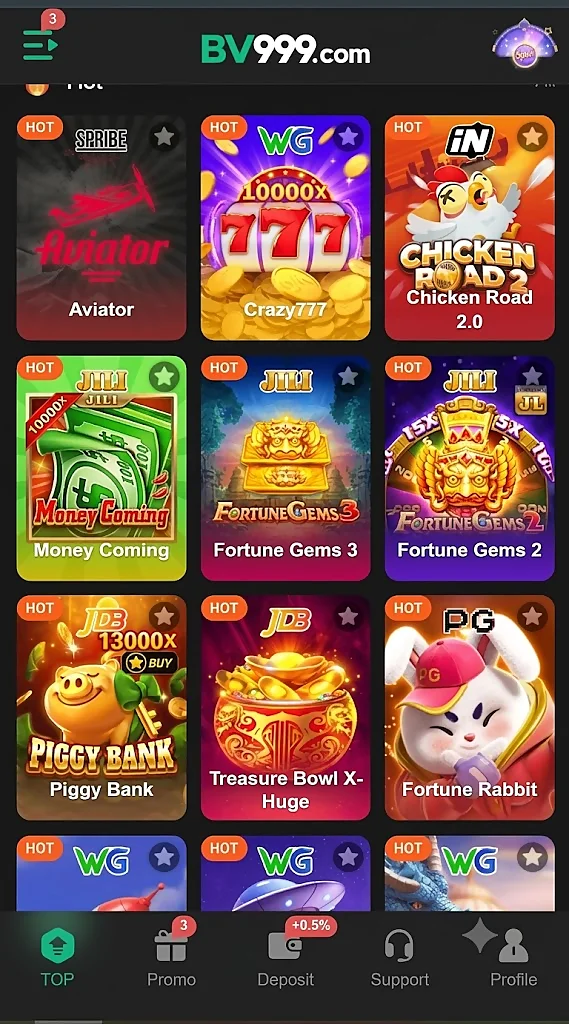
Task: Switch to the Profile tab
Action: (513, 957)
